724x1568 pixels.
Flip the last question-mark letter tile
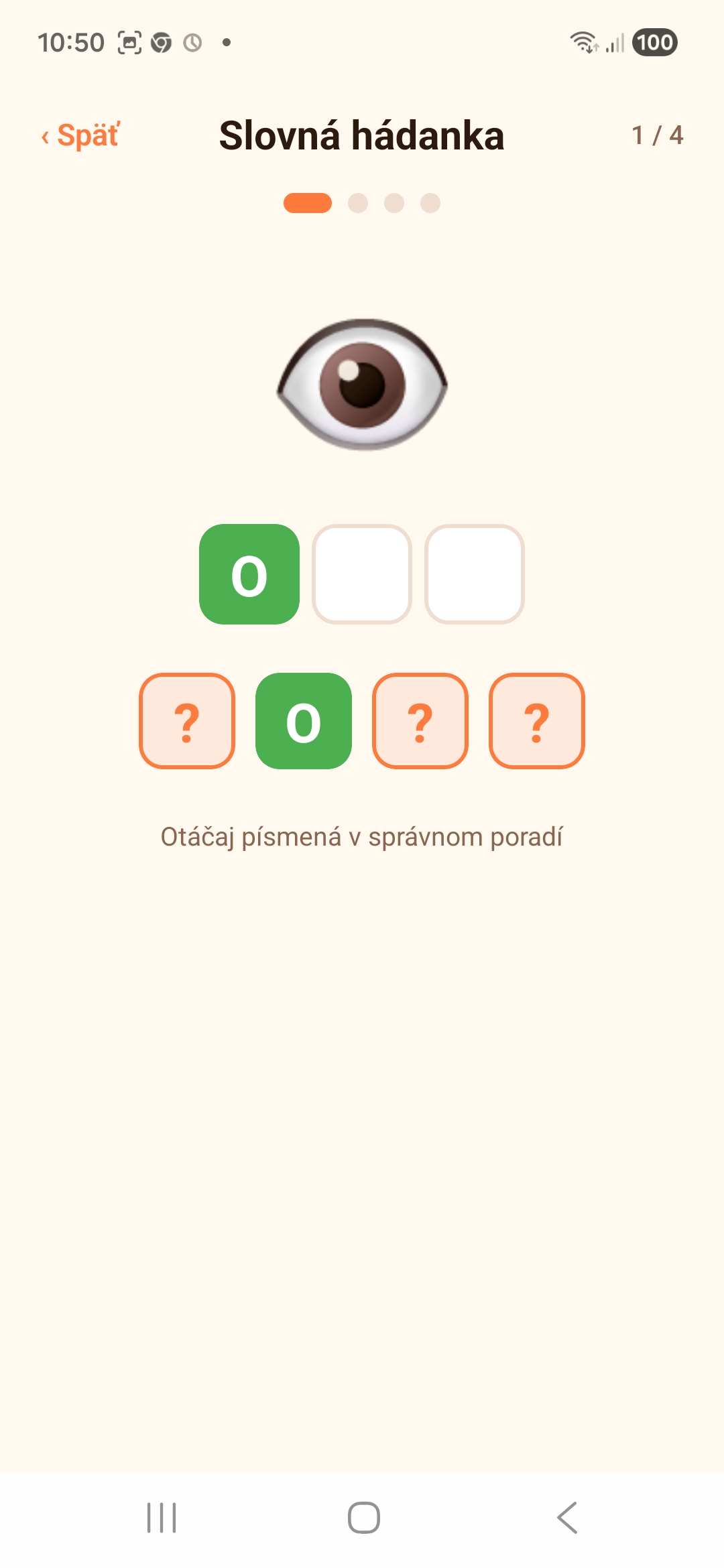(537, 721)
